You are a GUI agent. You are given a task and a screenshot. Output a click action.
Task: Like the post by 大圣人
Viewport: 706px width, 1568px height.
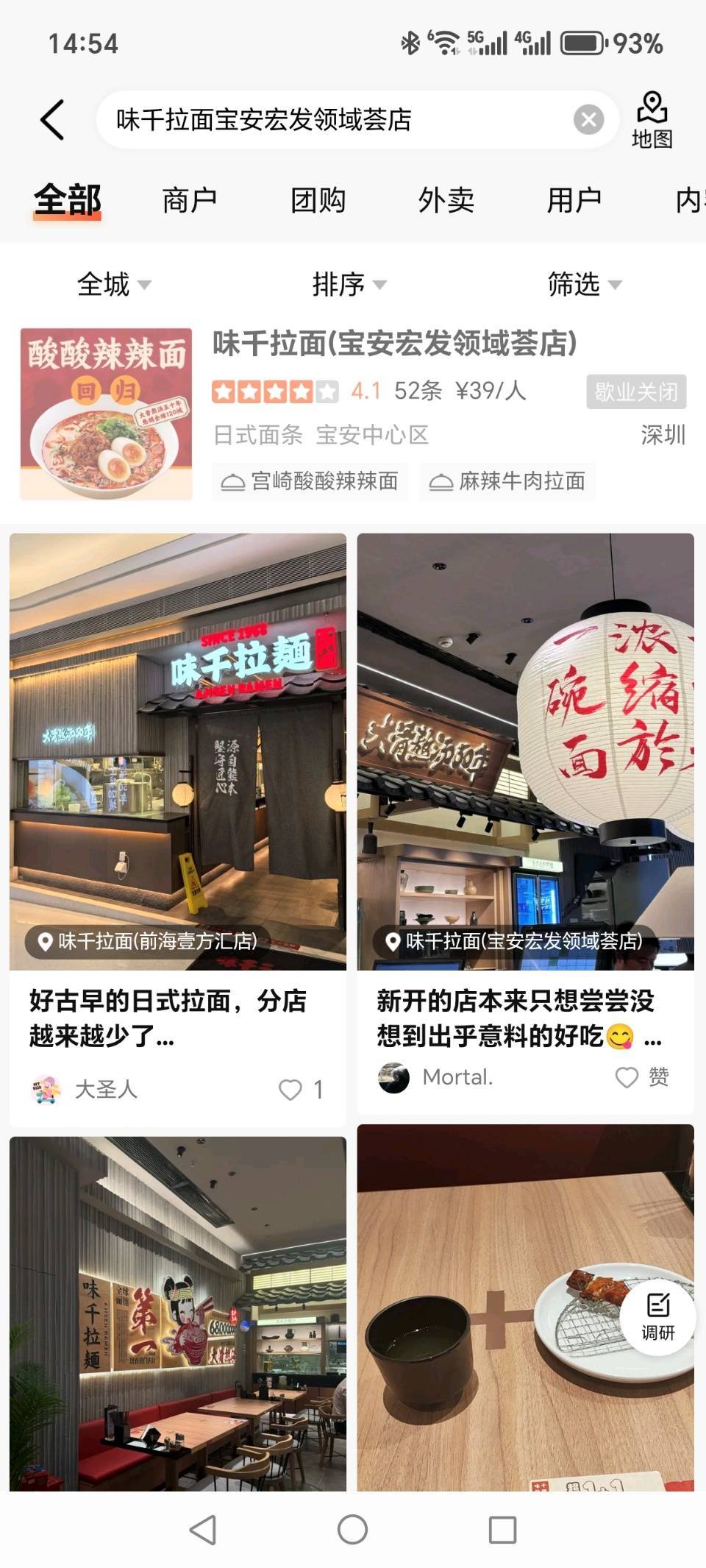(x=291, y=1089)
